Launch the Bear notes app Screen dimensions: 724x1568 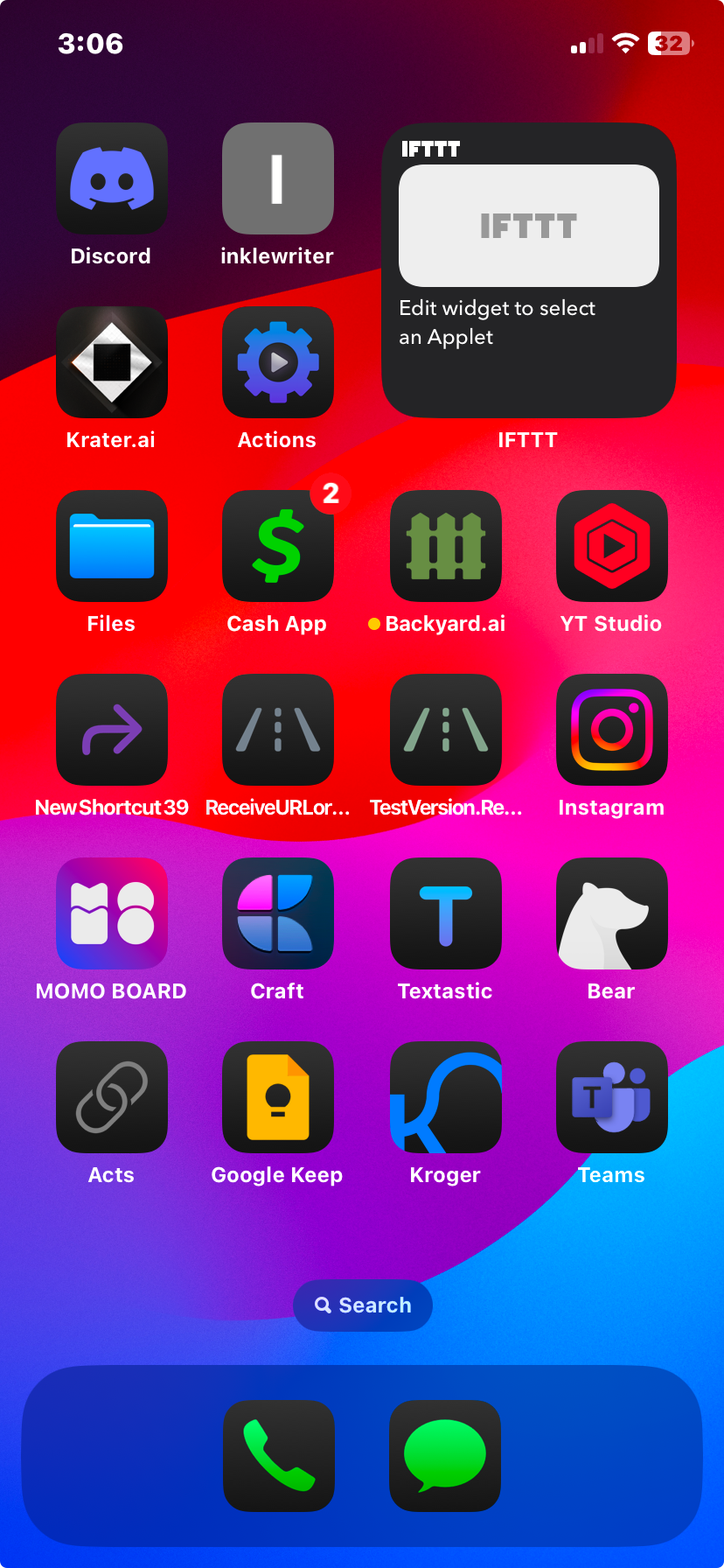612,913
